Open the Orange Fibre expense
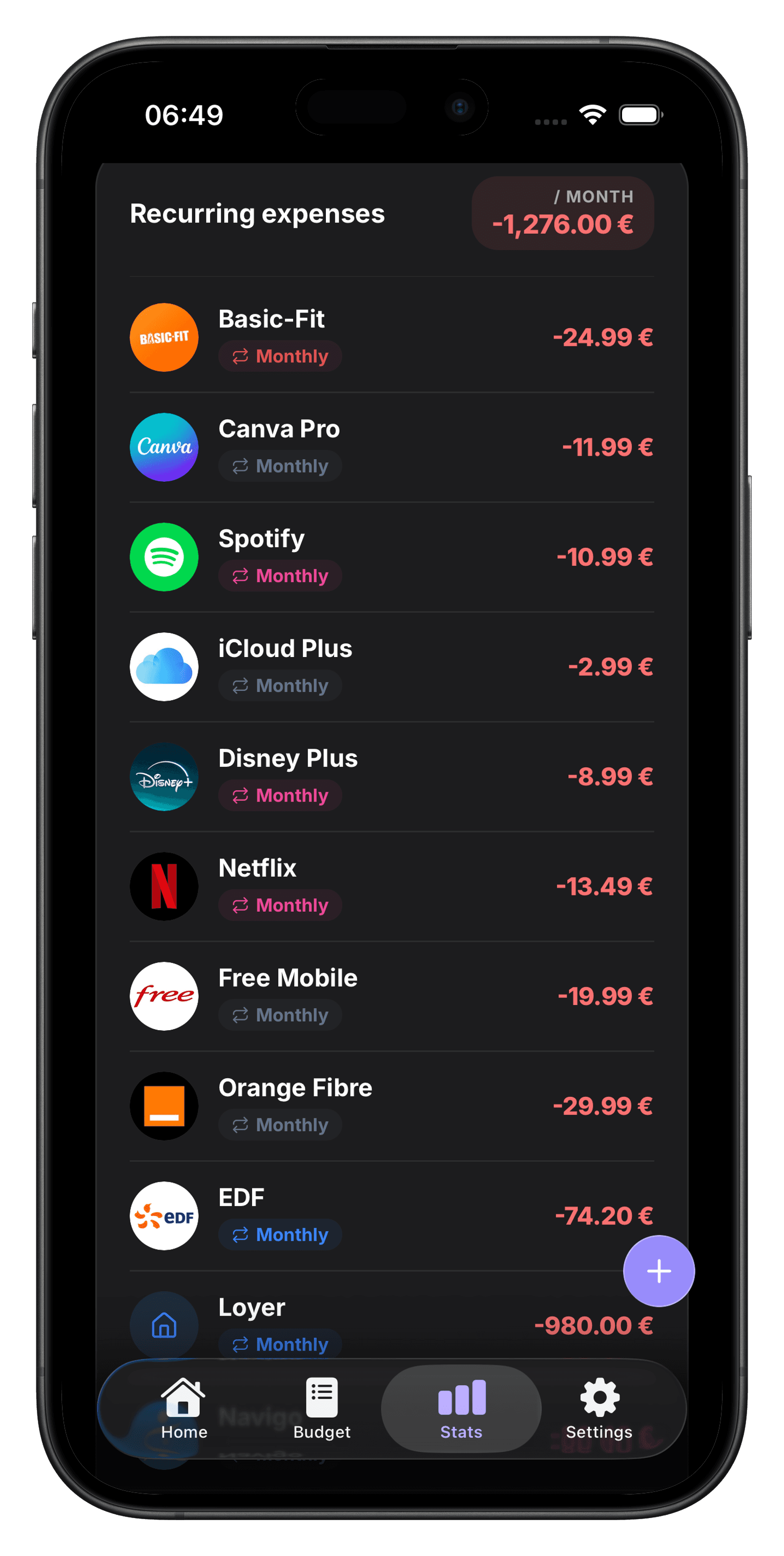 392,1106
